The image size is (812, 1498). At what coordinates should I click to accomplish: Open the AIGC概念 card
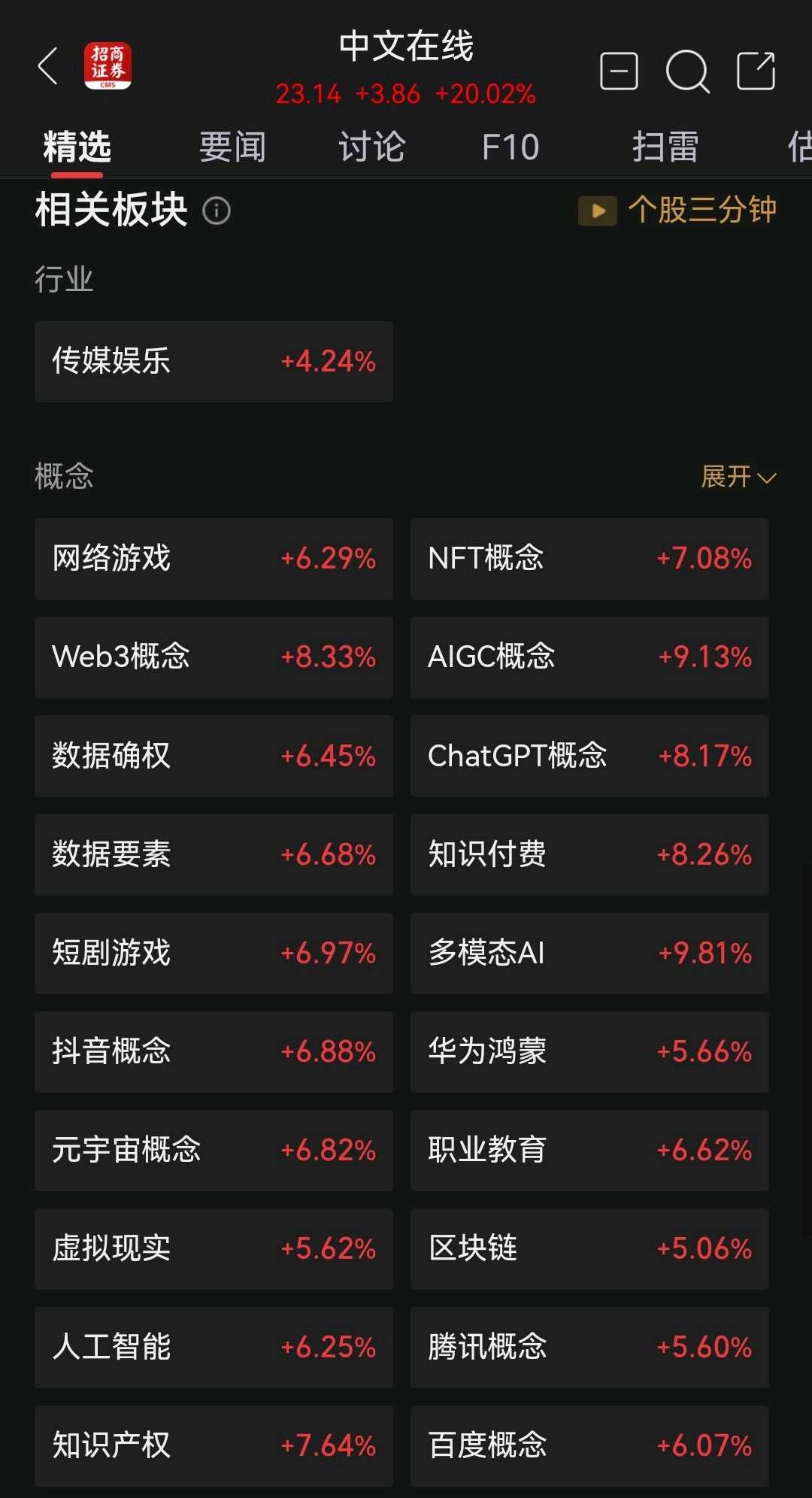point(589,657)
